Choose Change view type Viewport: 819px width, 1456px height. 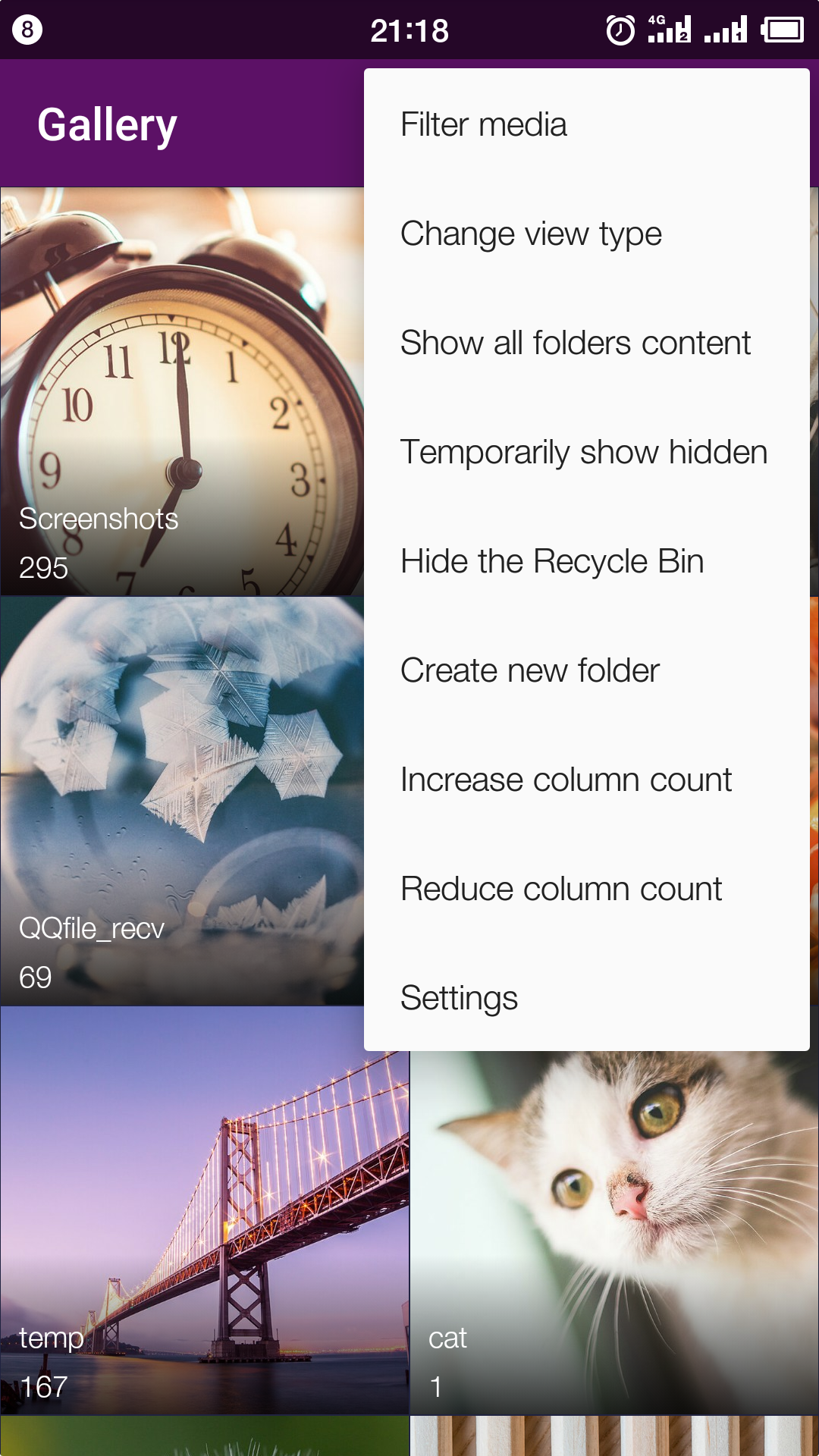coord(531,234)
